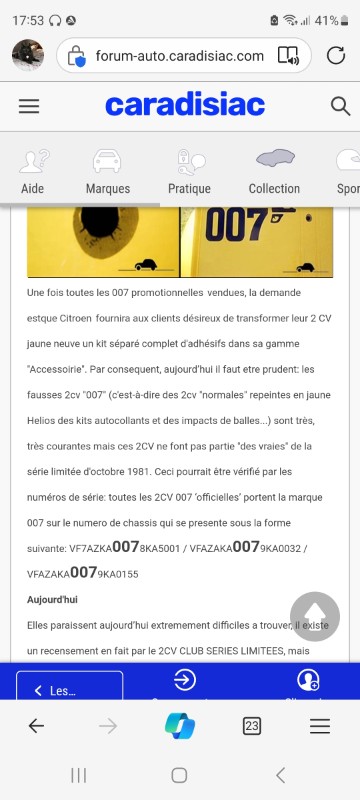Image resolution: width=360 pixels, height=800 pixels.
Task: Open the Marques category
Action: pos(108,172)
